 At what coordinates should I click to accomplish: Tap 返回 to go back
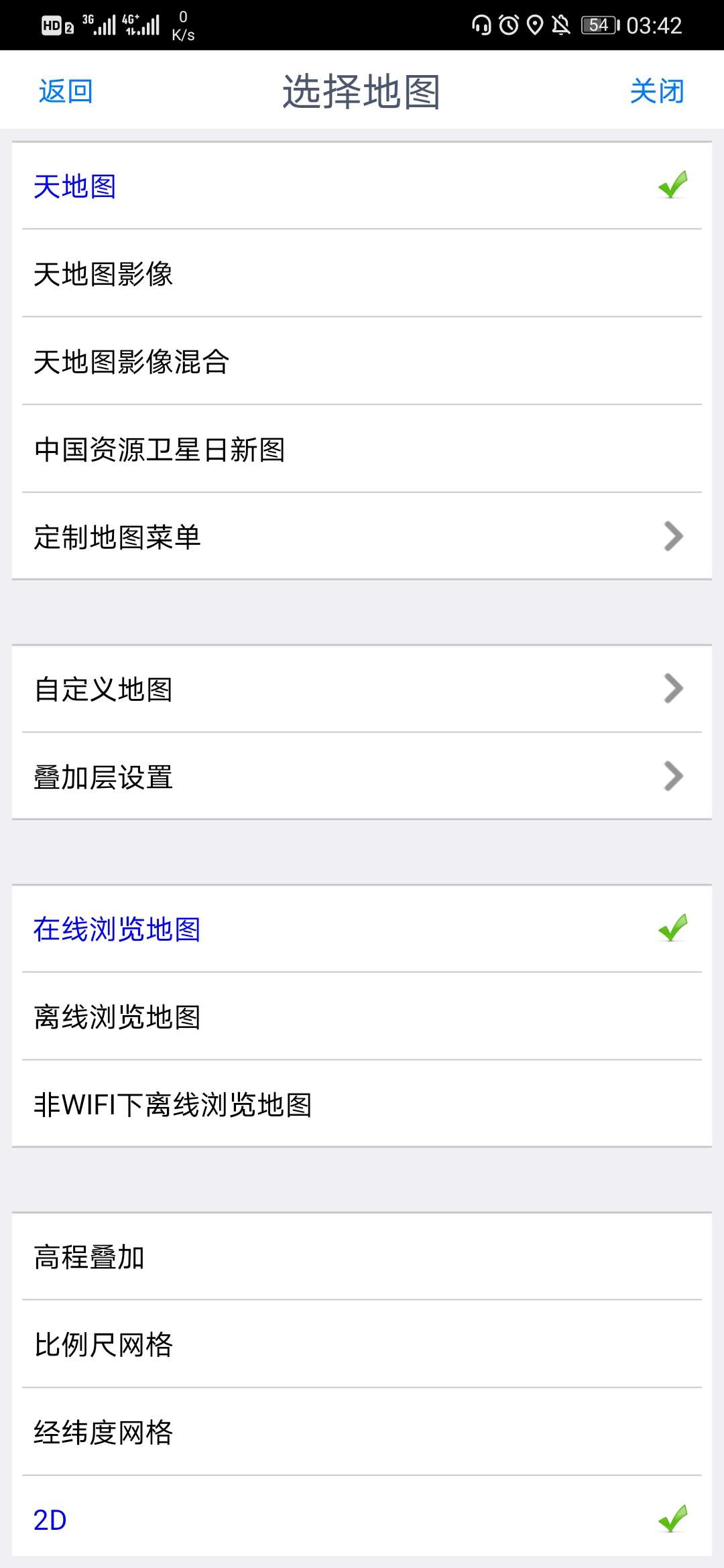(x=66, y=91)
